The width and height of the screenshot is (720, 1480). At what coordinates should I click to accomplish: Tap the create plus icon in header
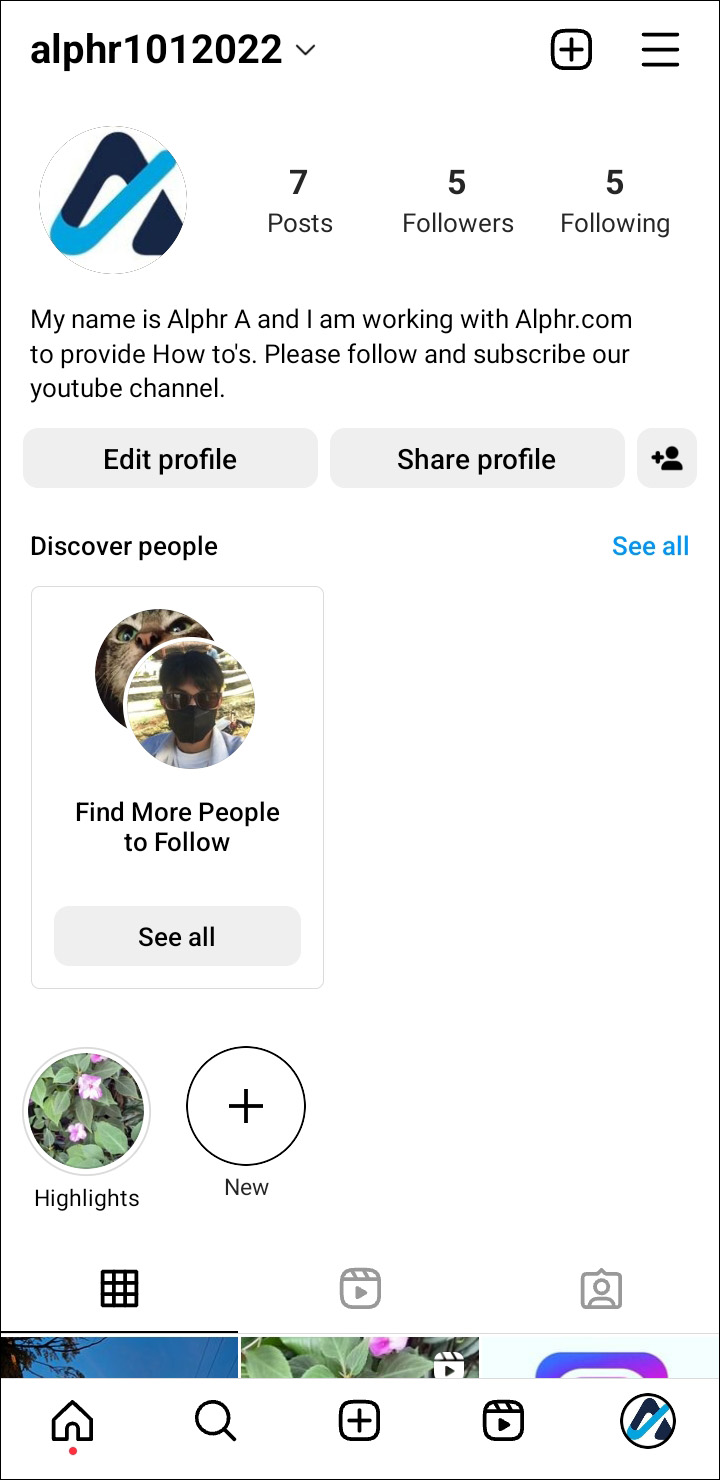tap(571, 50)
